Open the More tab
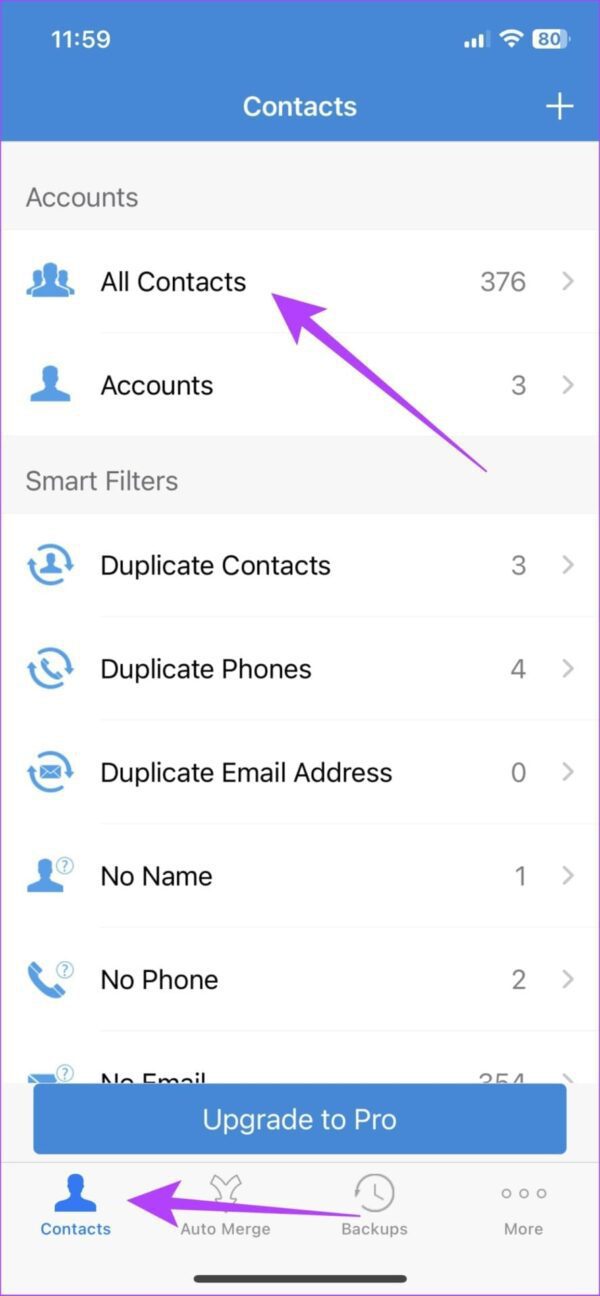Image resolution: width=600 pixels, height=1296 pixels. click(523, 1205)
